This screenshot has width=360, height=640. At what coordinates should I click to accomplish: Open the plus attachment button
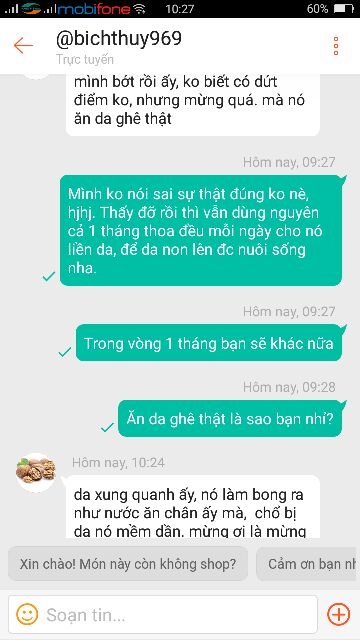(339, 614)
